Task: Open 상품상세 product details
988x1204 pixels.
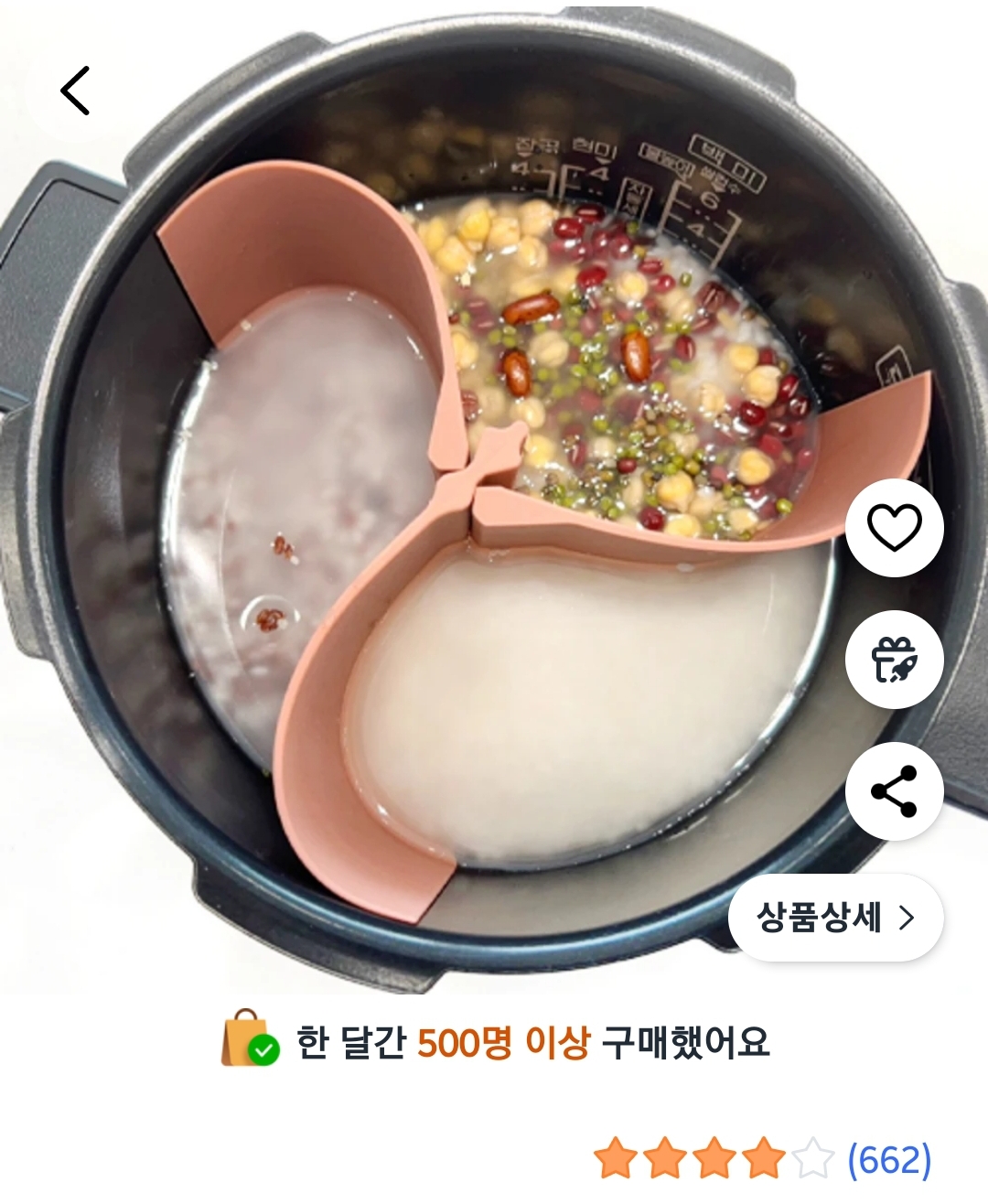Action: click(835, 918)
